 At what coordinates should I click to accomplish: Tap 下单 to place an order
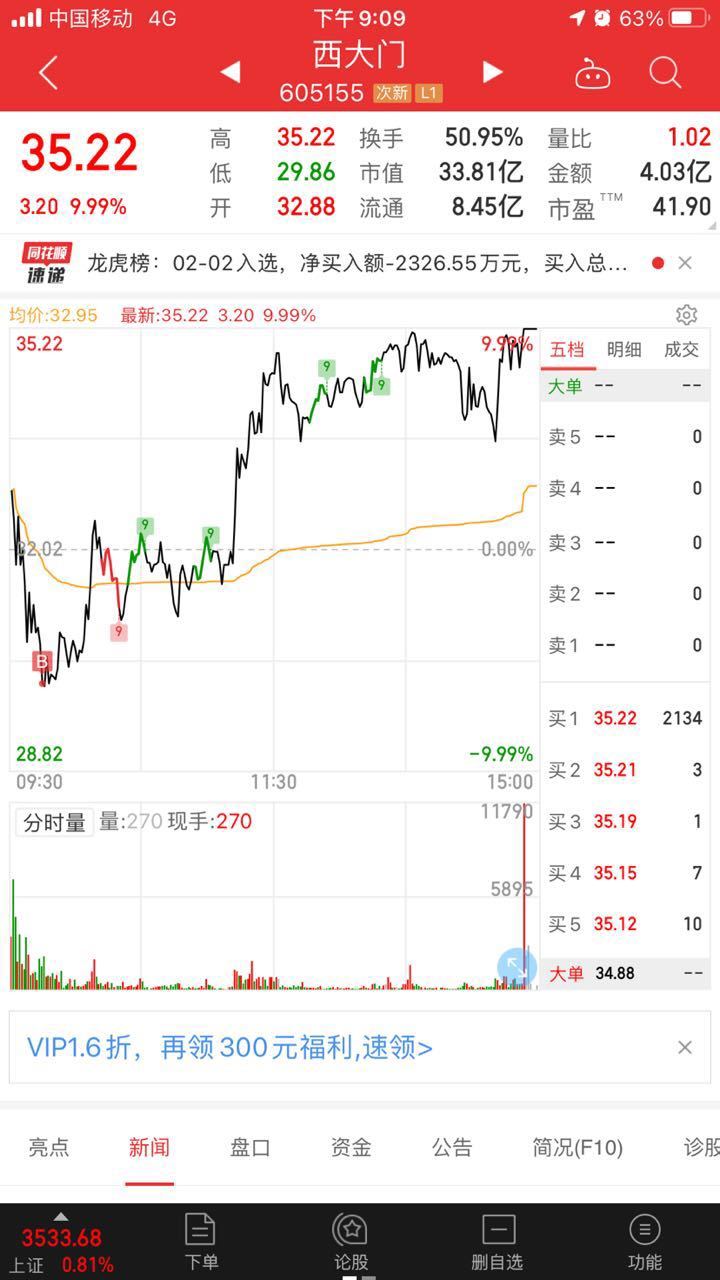point(201,1241)
